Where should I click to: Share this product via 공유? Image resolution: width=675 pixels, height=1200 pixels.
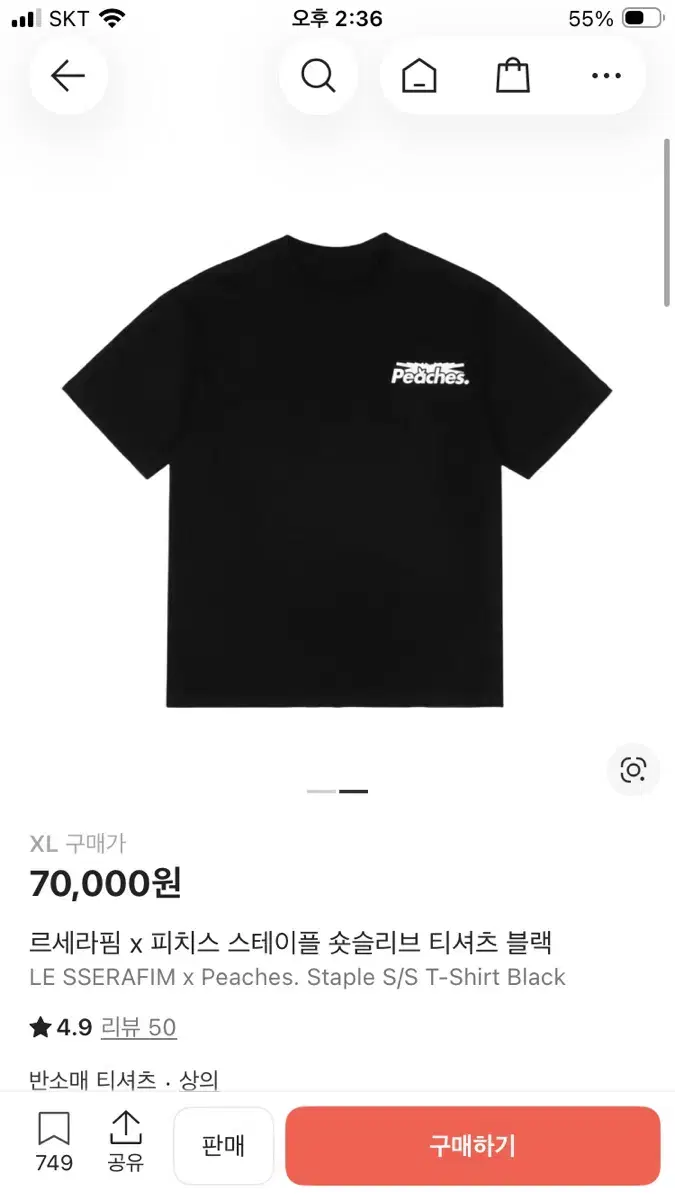pyautogui.click(x=126, y=1141)
